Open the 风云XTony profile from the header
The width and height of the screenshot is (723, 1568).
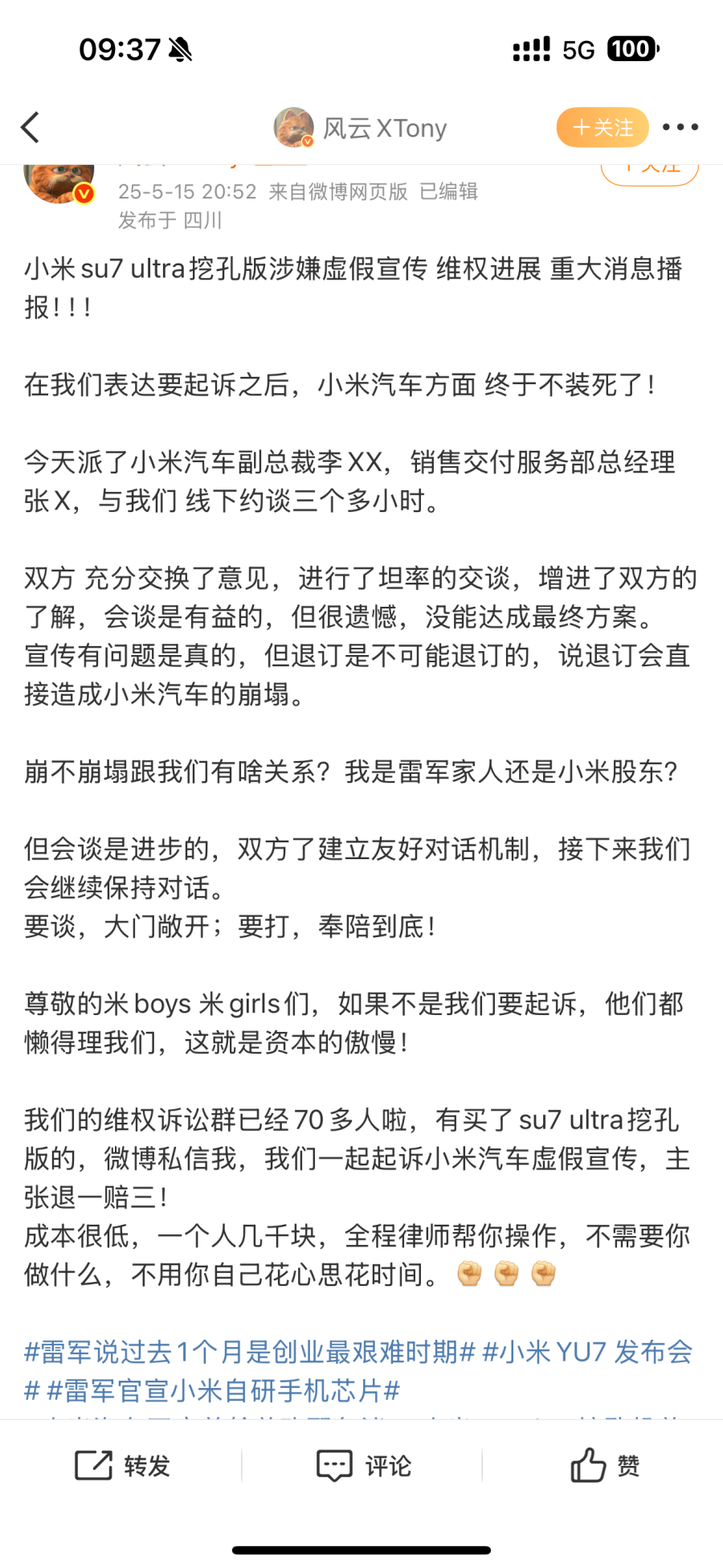coord(361,127)
